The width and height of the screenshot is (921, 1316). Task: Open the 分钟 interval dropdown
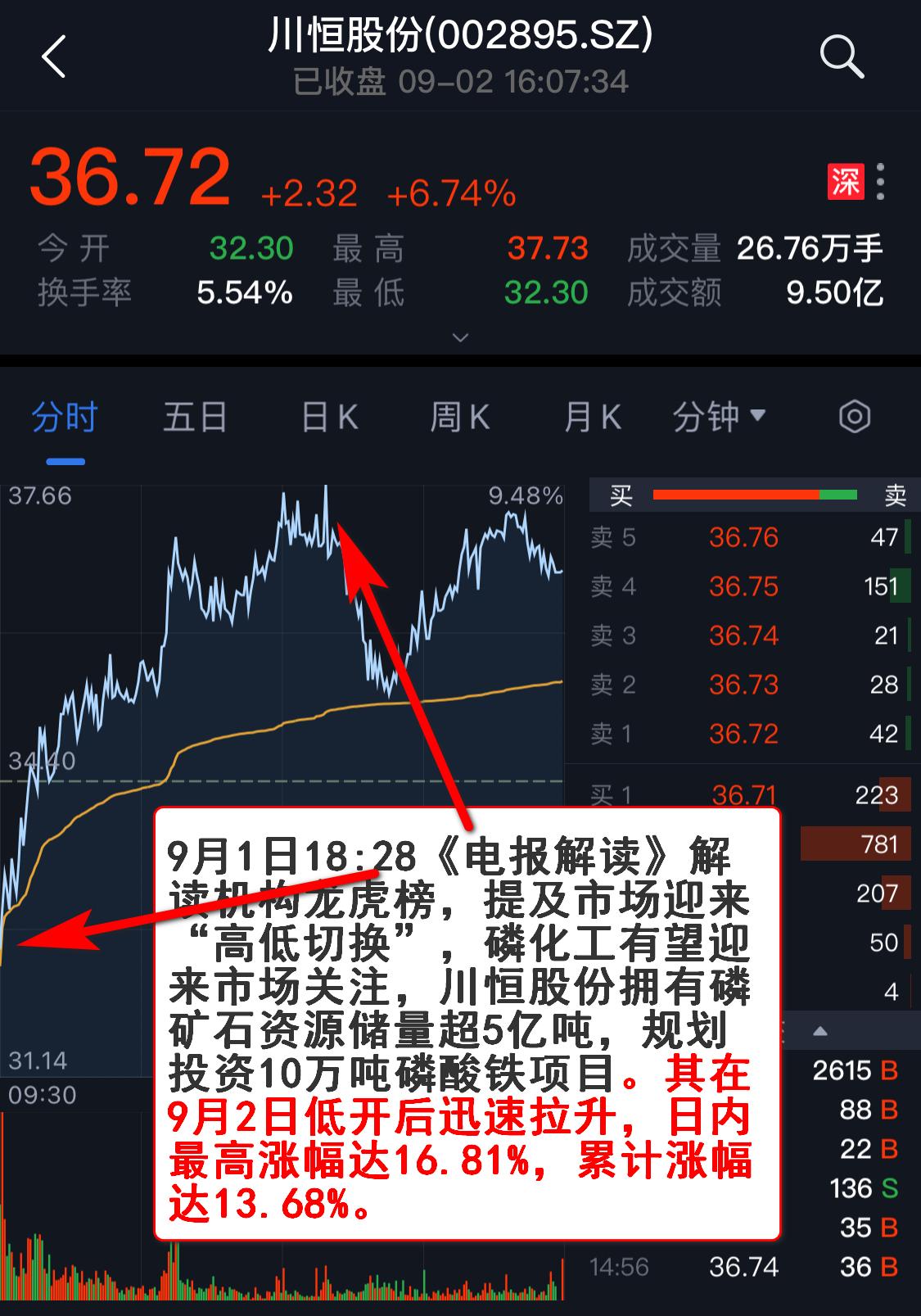click(x=719, y=418)
